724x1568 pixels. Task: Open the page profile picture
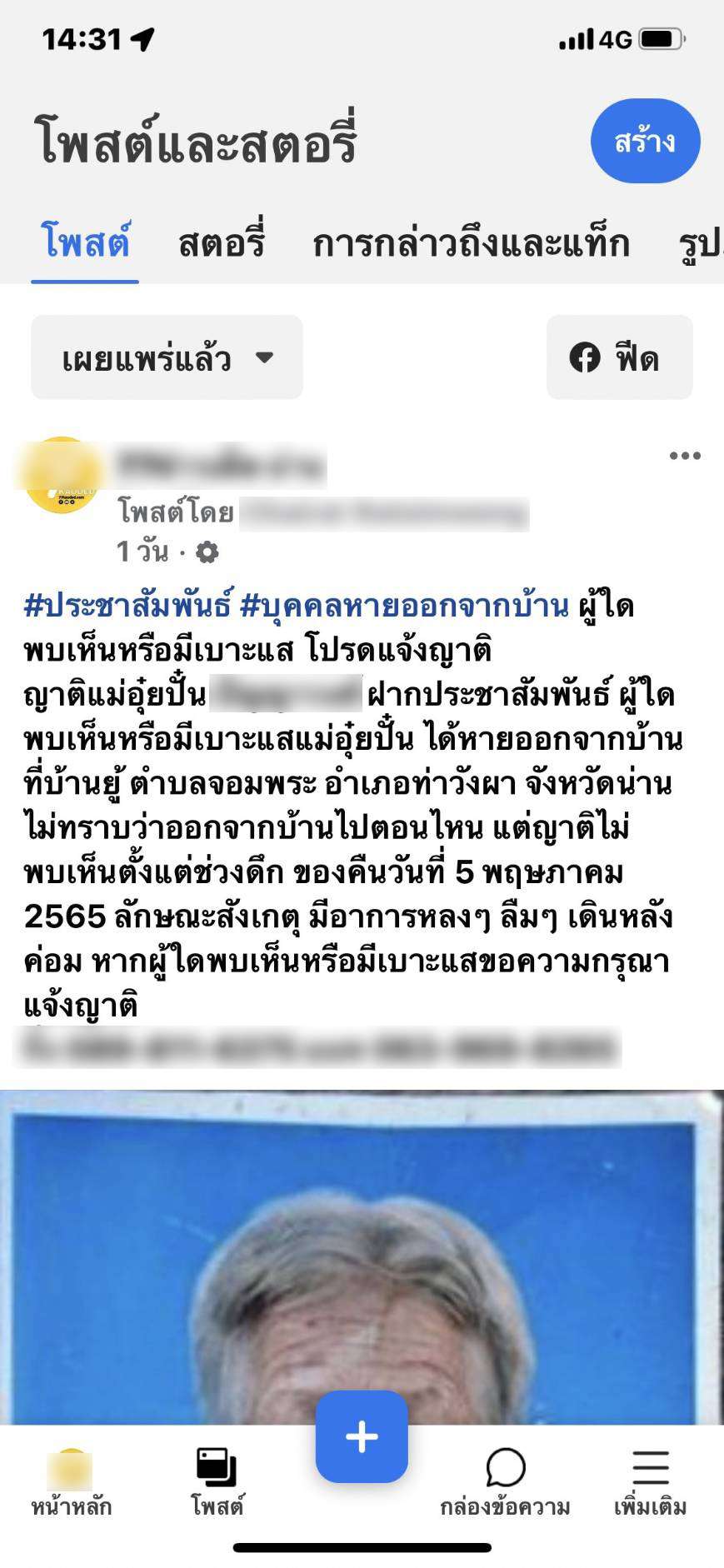point(62,477)
